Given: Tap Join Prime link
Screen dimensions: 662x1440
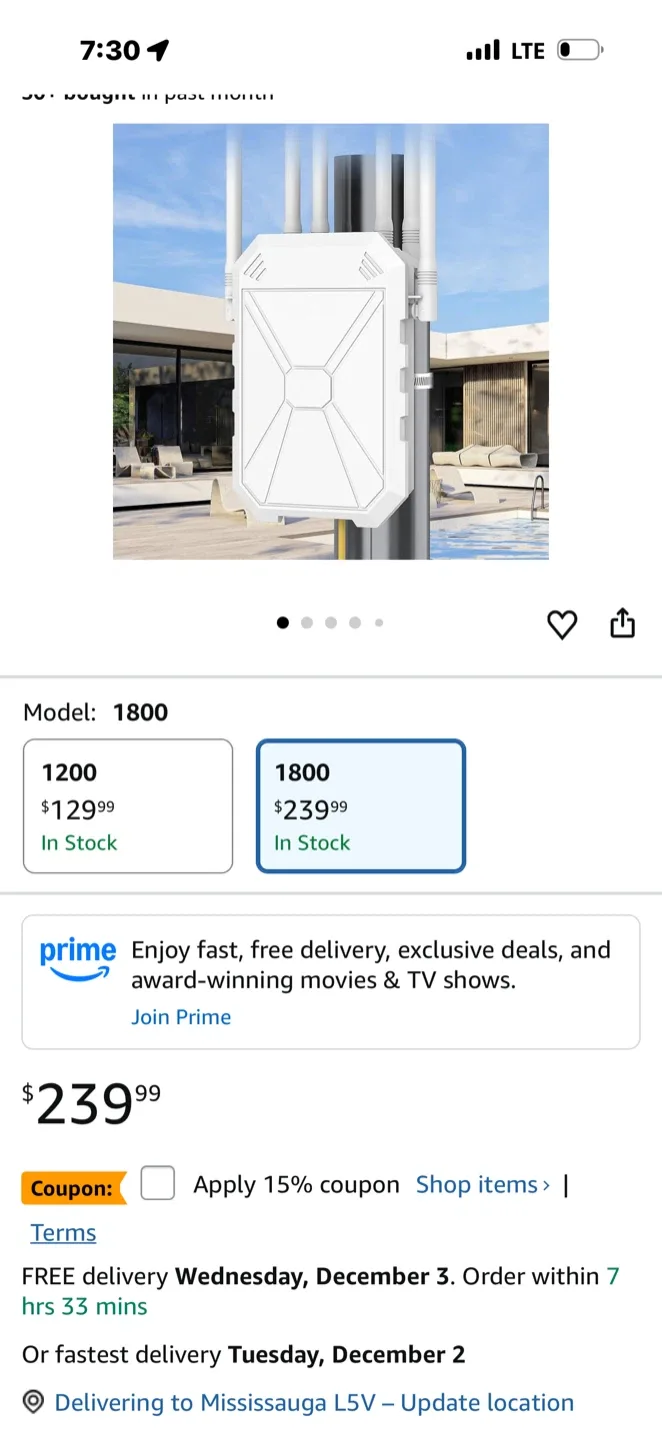Looking at the screenshot, I should [181, 1017].
